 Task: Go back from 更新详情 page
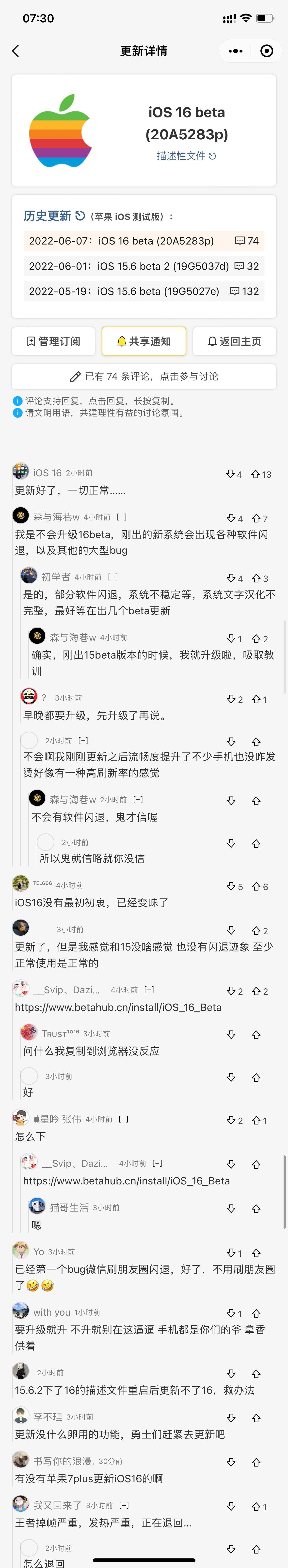(16, 51)
